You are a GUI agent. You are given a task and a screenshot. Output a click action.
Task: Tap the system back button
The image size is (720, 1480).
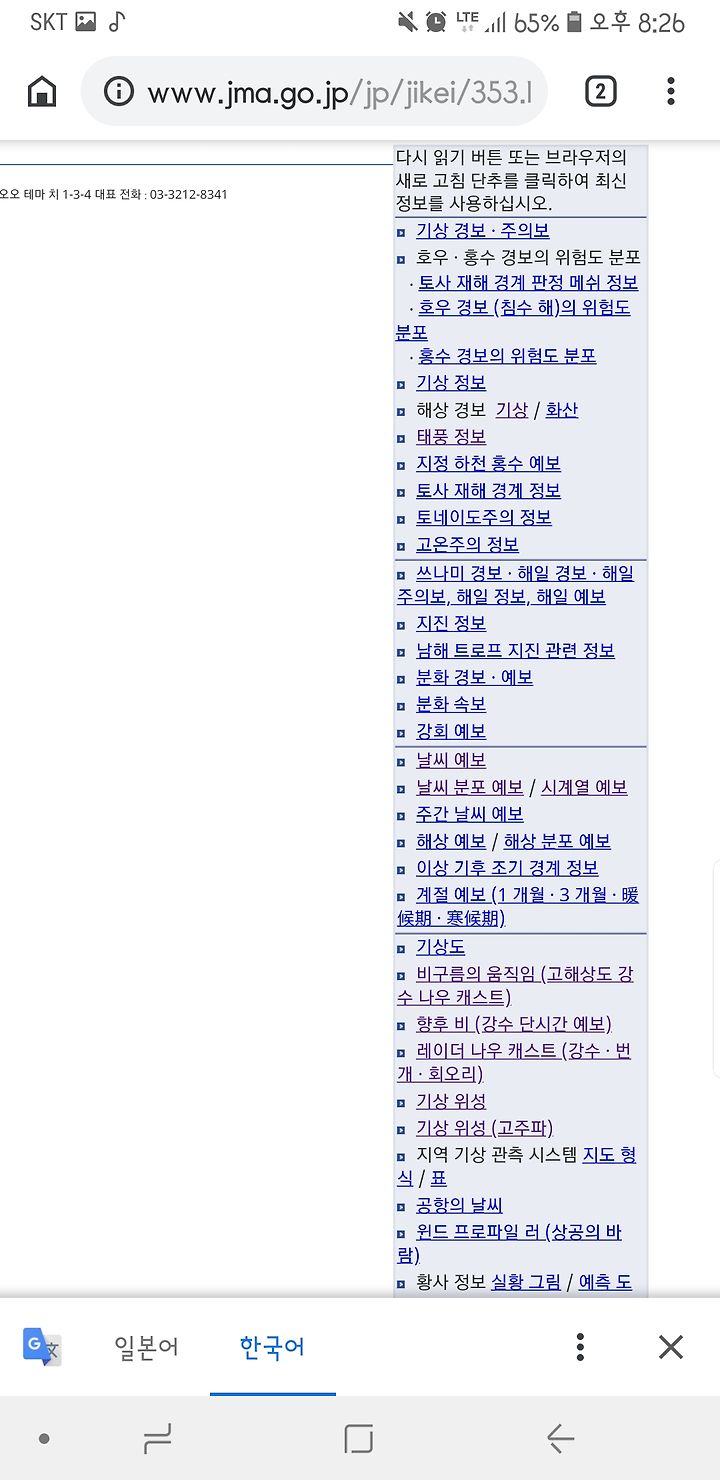tap(561, 1439)
